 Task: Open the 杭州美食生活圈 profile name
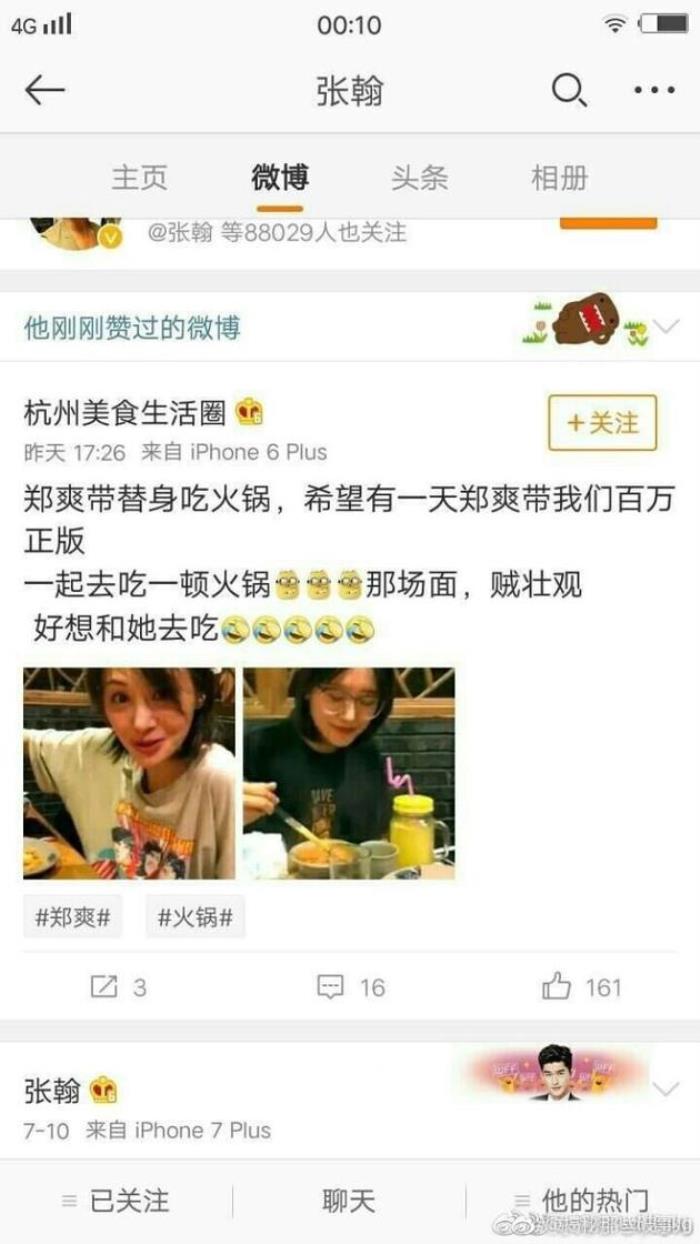[128, 411]
